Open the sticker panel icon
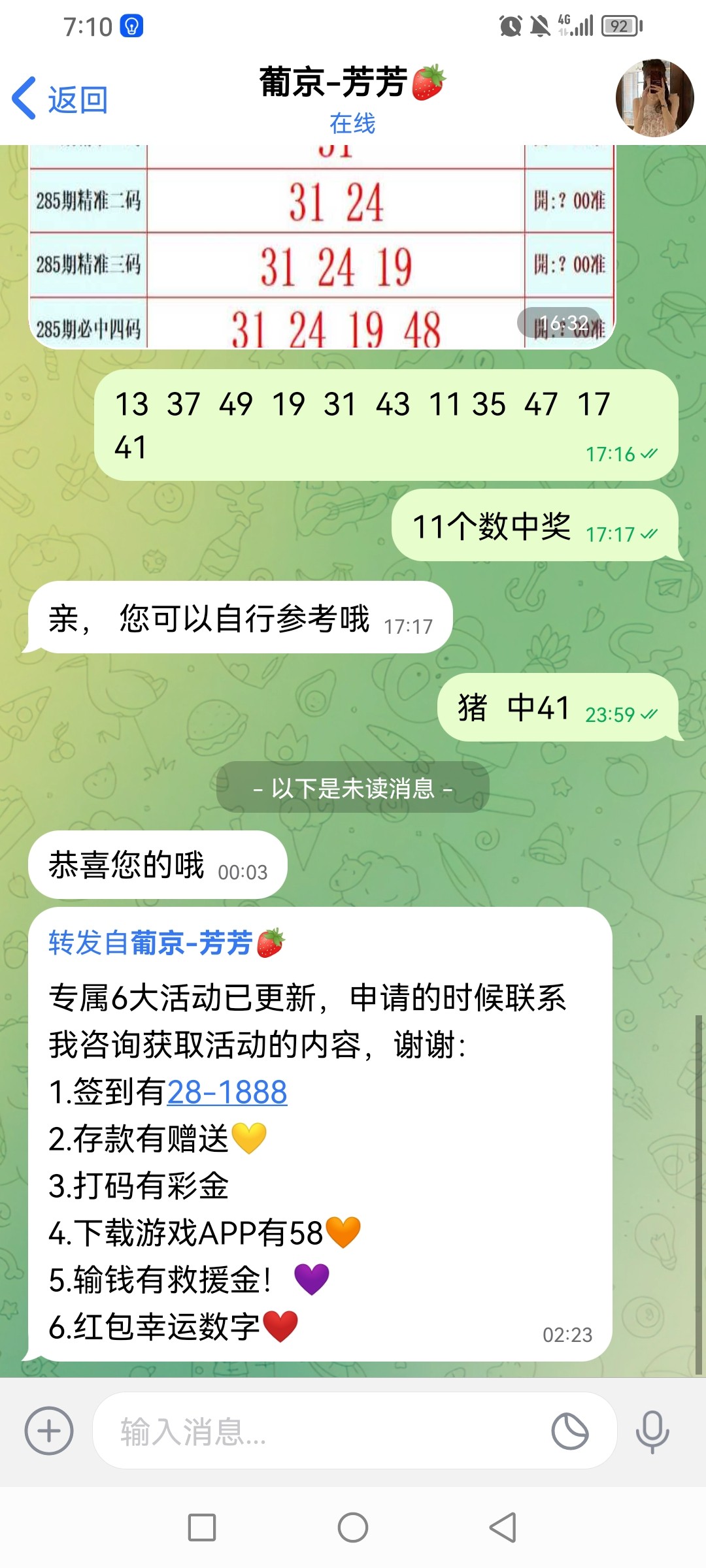 coord(569,1431)
